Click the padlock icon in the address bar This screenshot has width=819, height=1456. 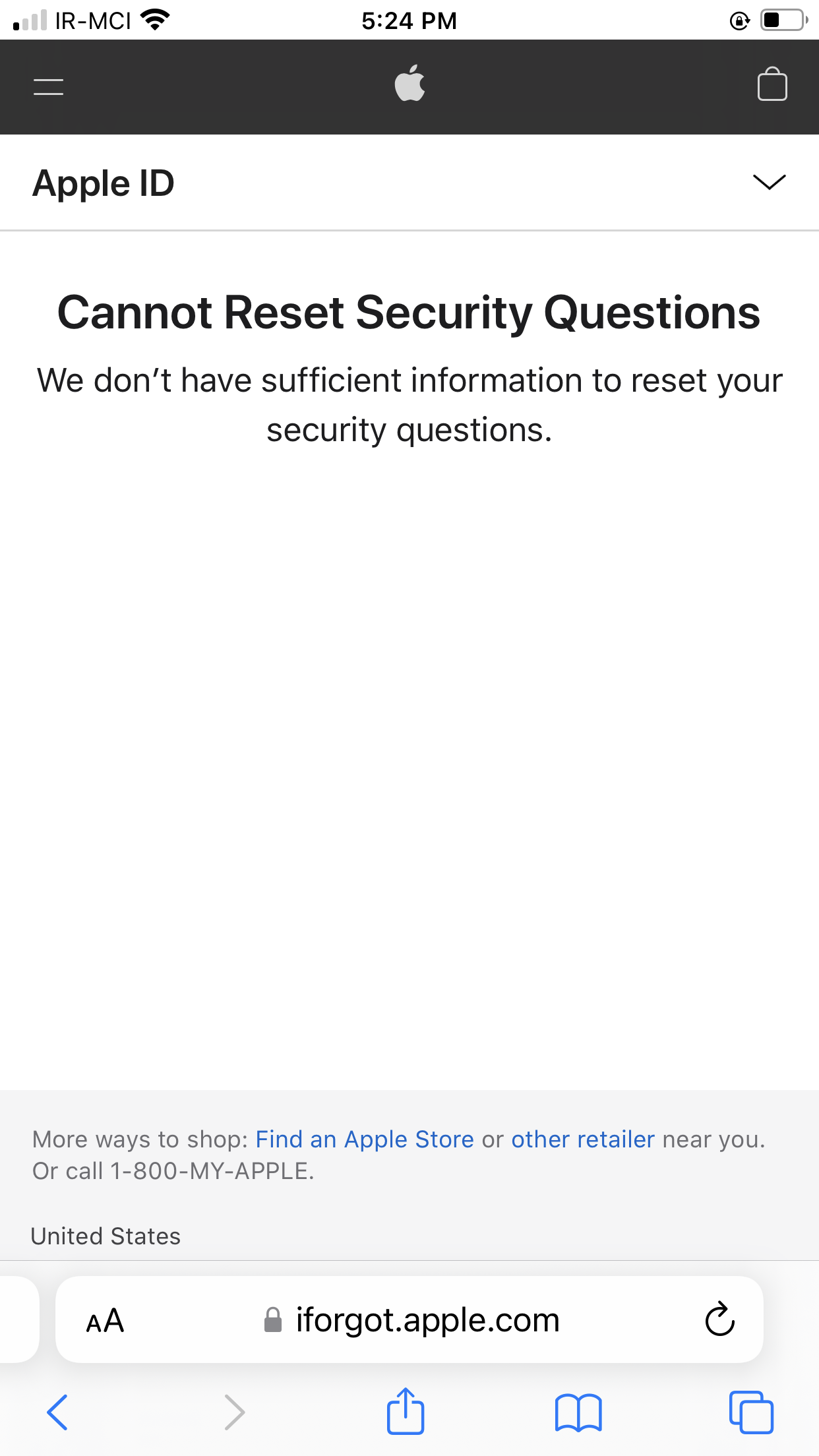272,1319
